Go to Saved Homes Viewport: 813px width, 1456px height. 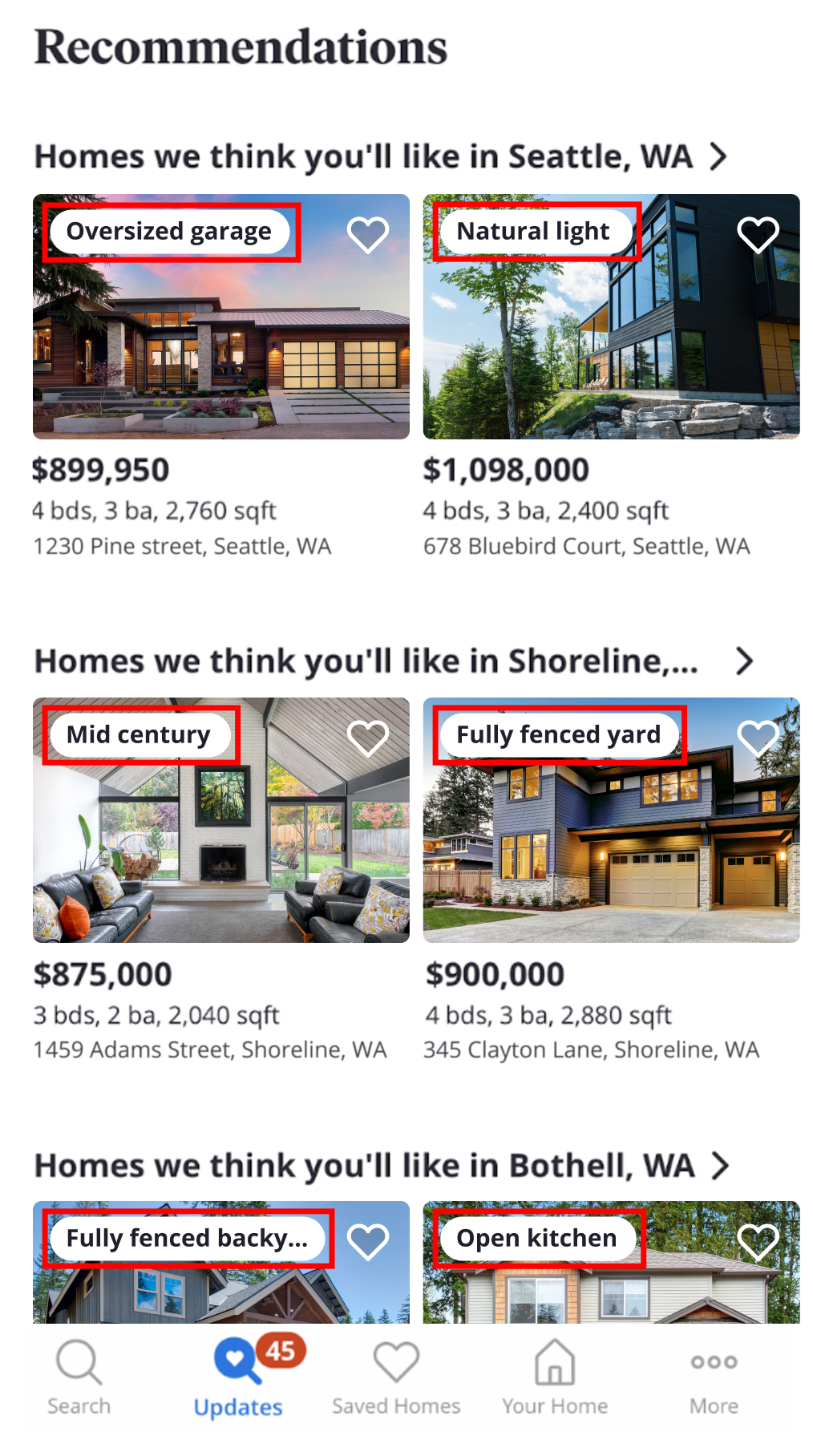[x=396, y=1377]
